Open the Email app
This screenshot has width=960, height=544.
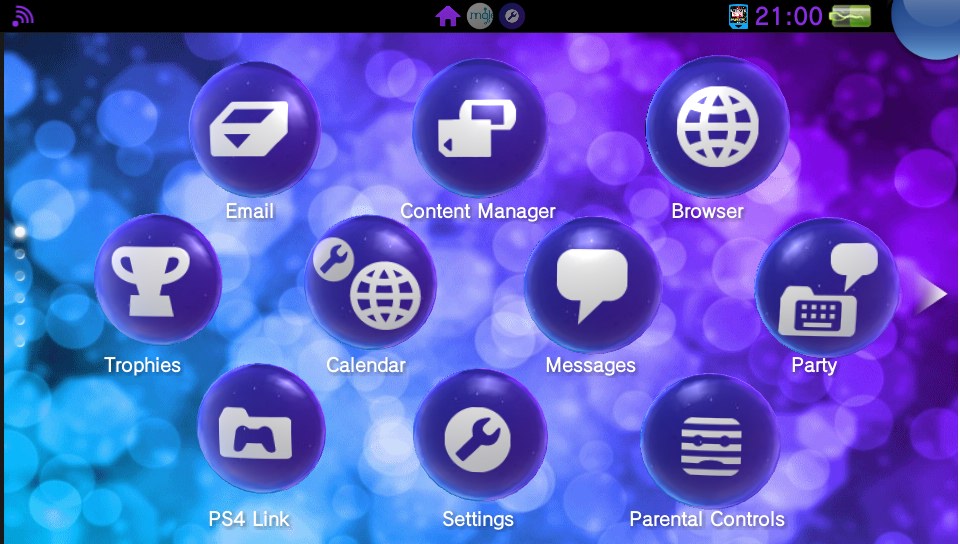[254, 131]
